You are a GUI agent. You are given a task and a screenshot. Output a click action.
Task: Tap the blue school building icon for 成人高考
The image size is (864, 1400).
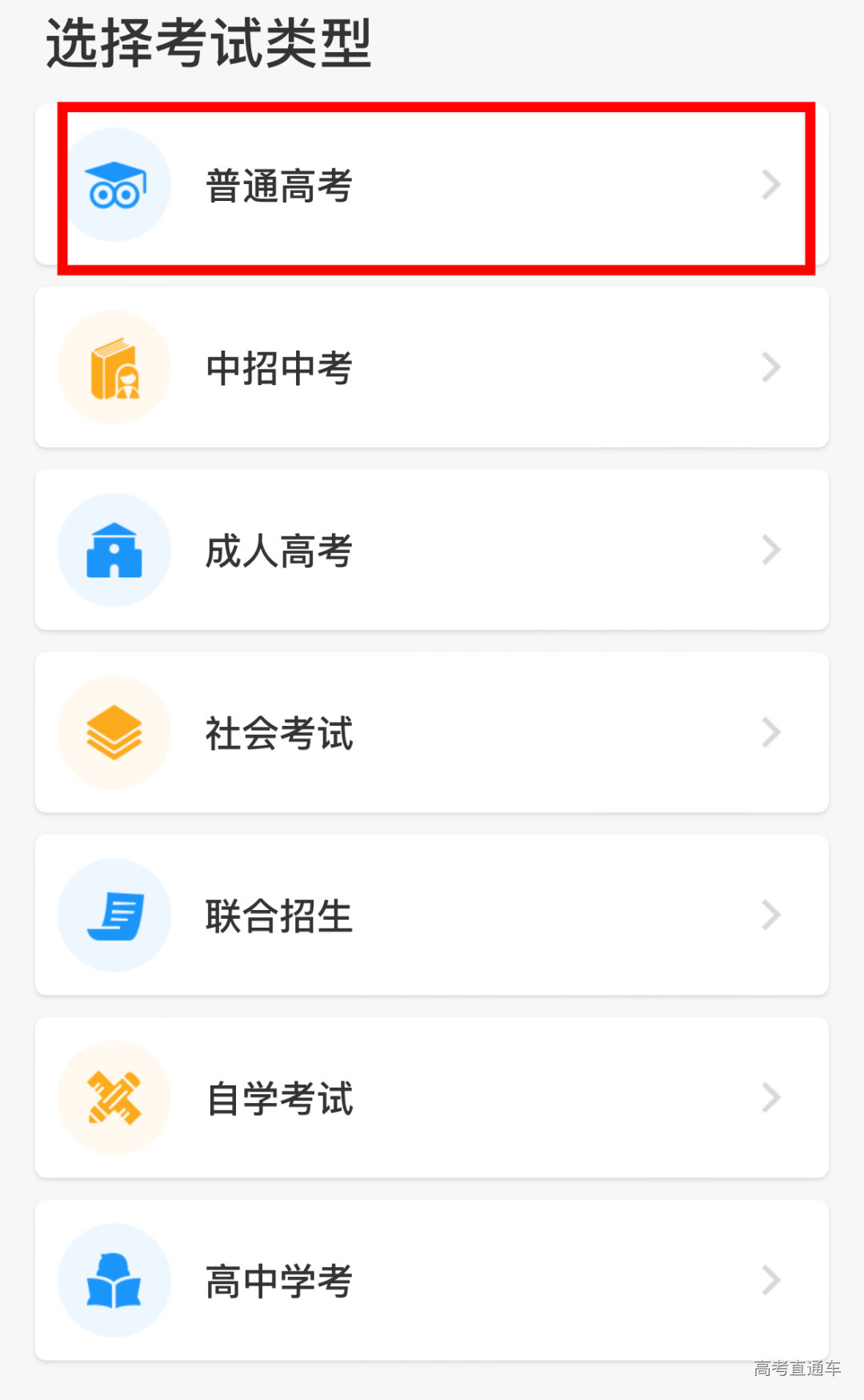(114, 549)
